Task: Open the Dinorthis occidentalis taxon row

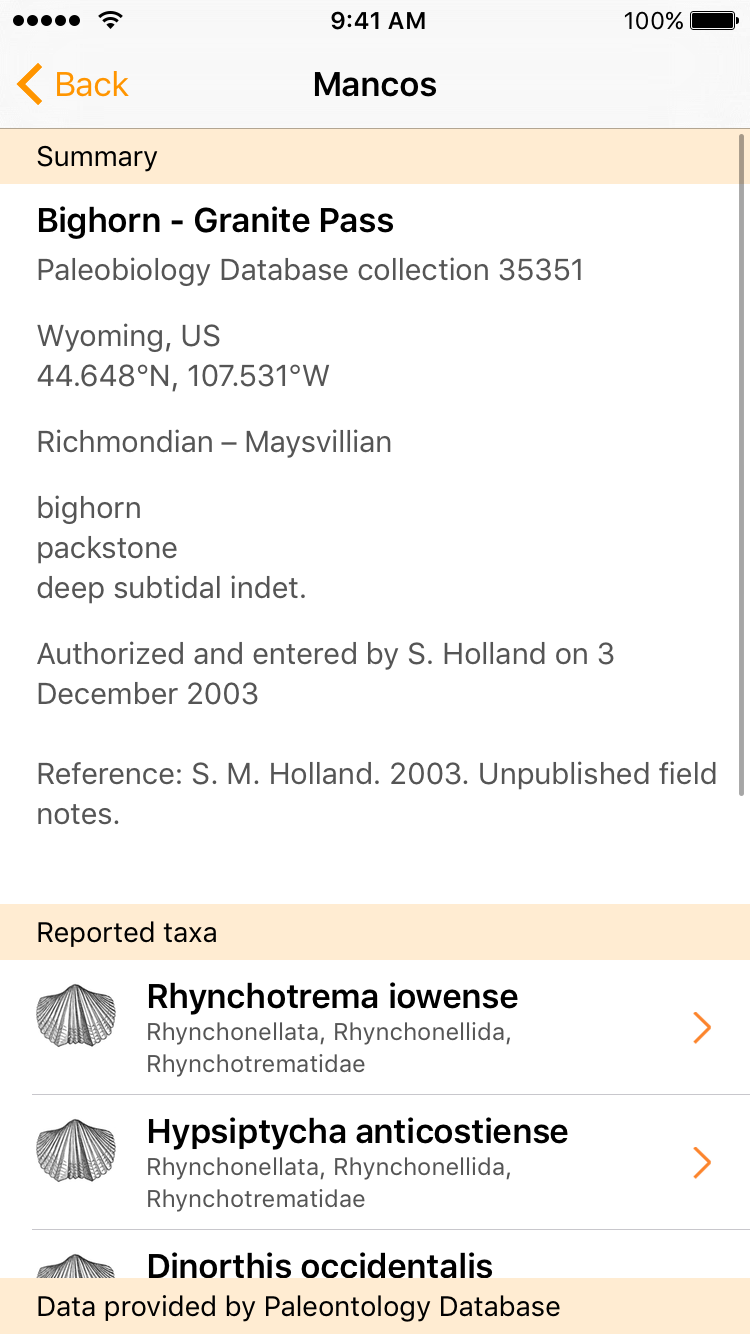Action: 375,1255
